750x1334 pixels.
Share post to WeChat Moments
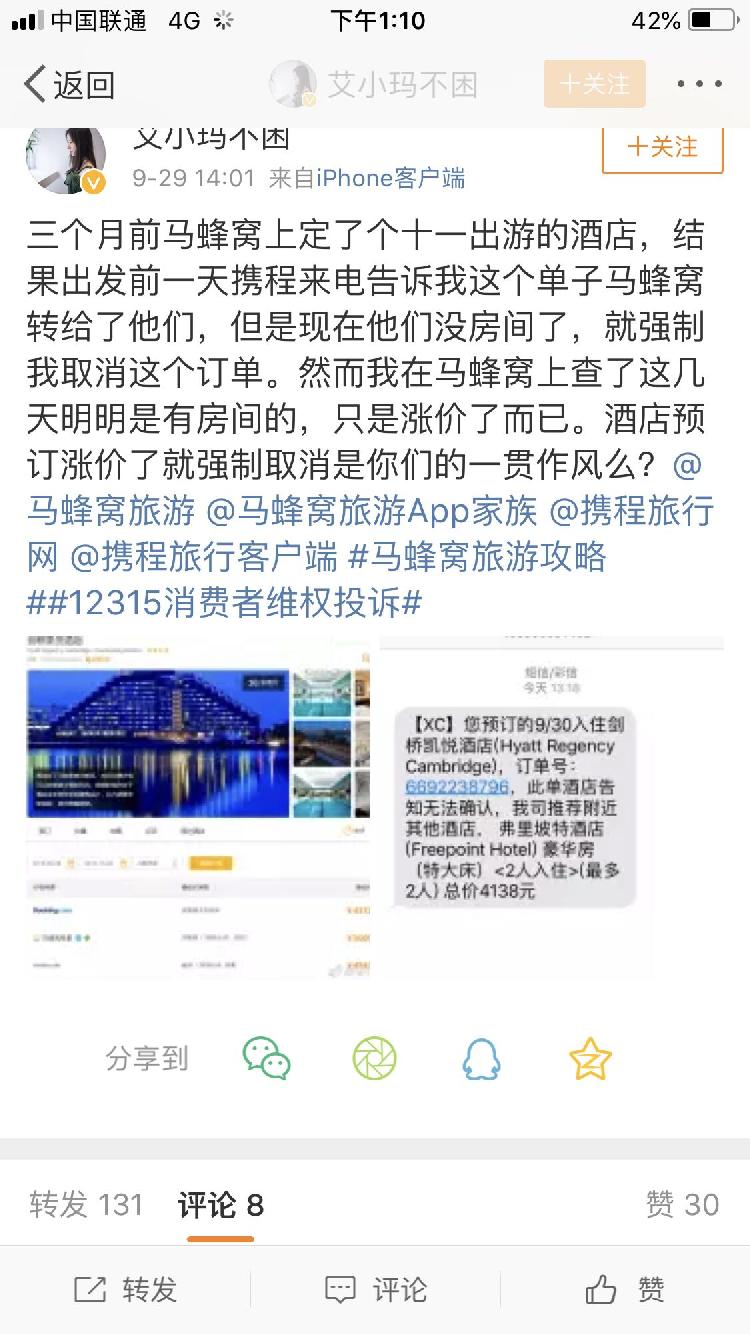point(374,1058)
